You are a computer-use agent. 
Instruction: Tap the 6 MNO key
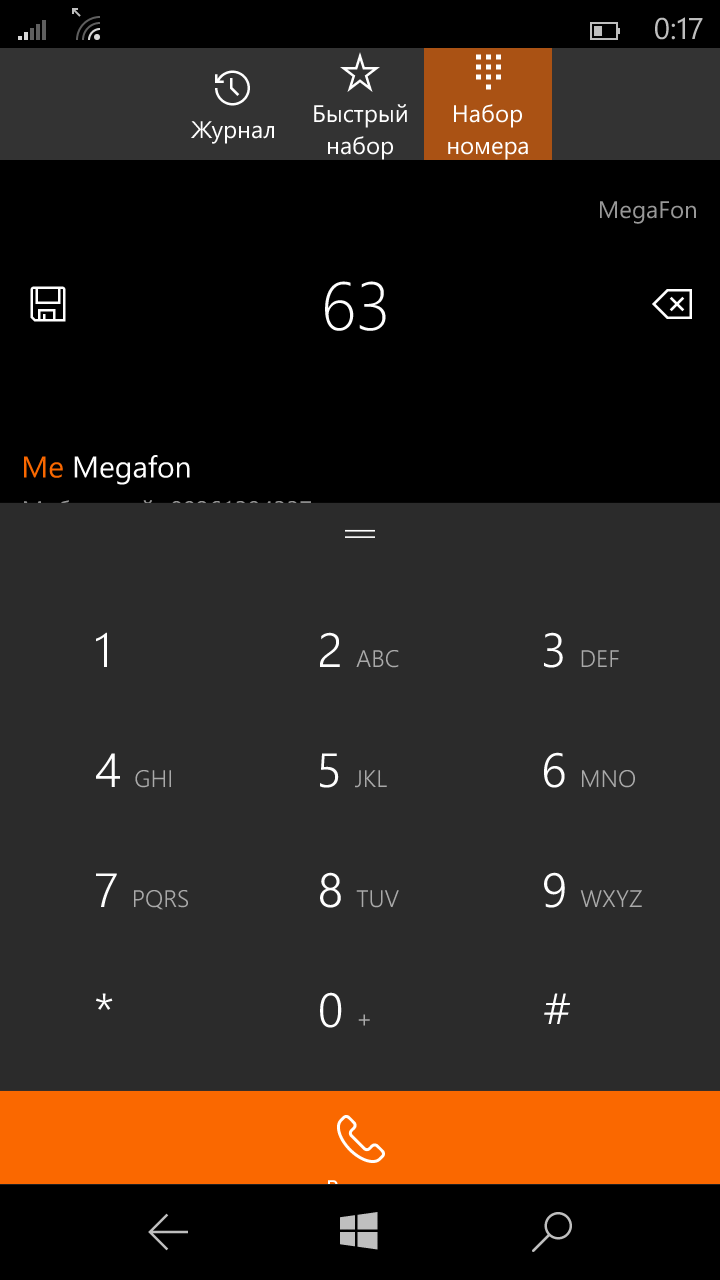coord(588,773)
